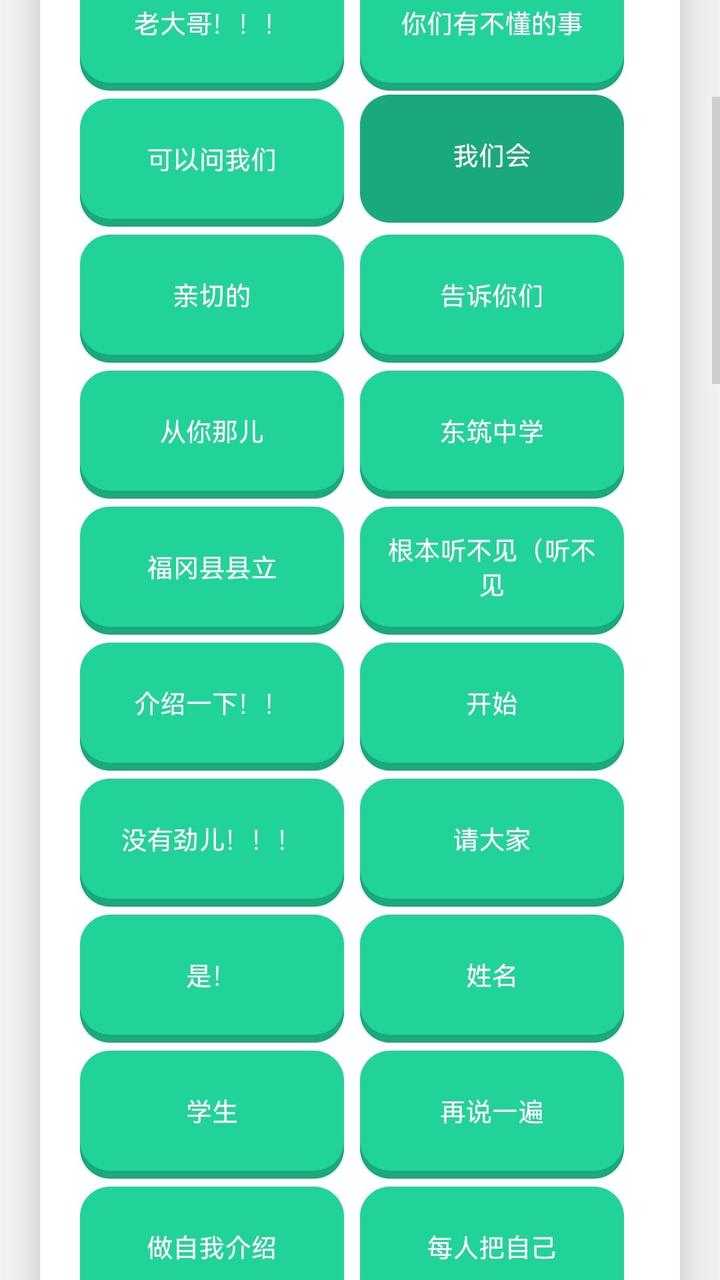720x1280 pixels.
Task: Select the 从你那儿 phrase button
Action: 211,432
